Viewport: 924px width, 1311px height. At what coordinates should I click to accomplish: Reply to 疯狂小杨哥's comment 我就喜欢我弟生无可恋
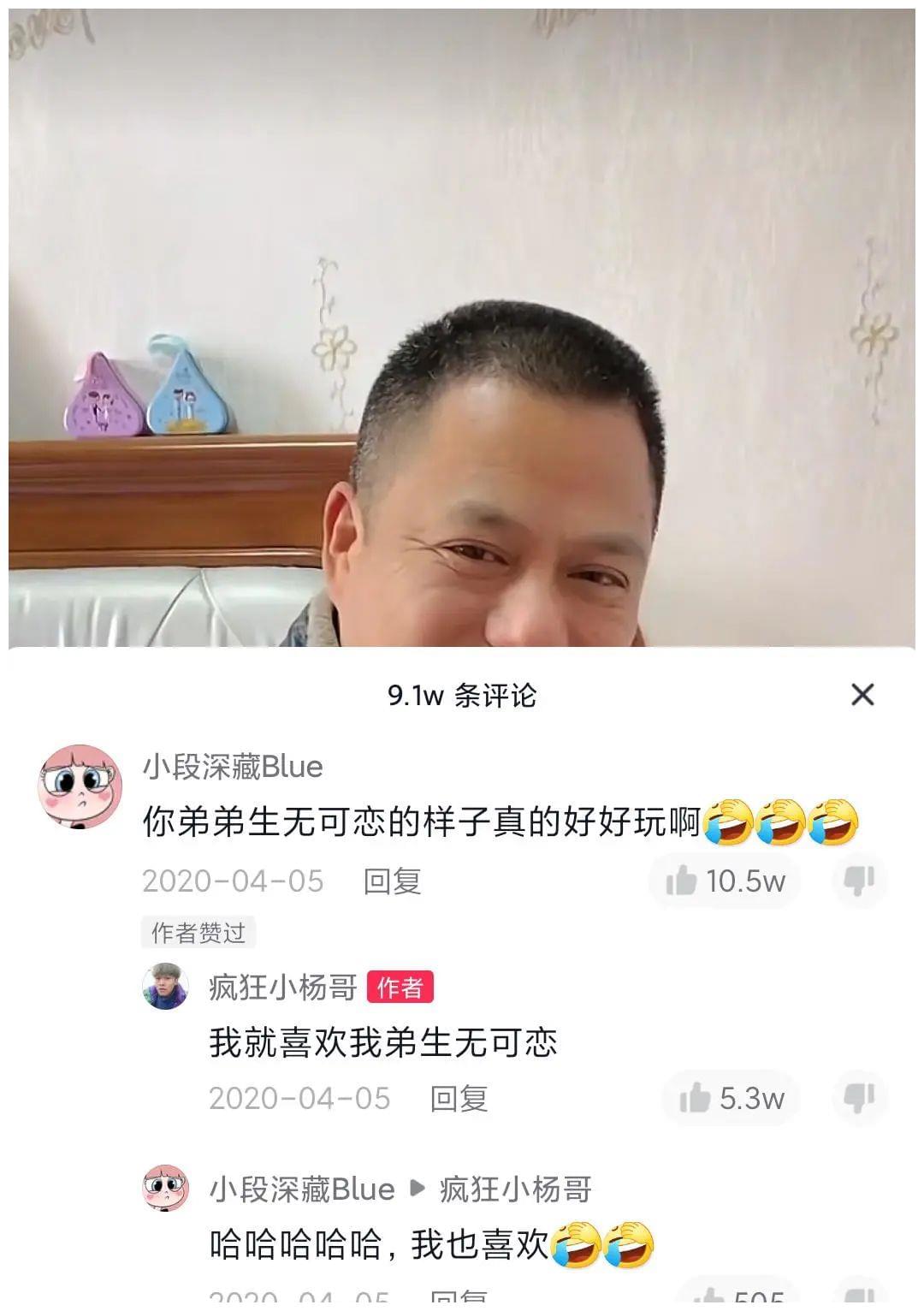[x=459, y=1098]
